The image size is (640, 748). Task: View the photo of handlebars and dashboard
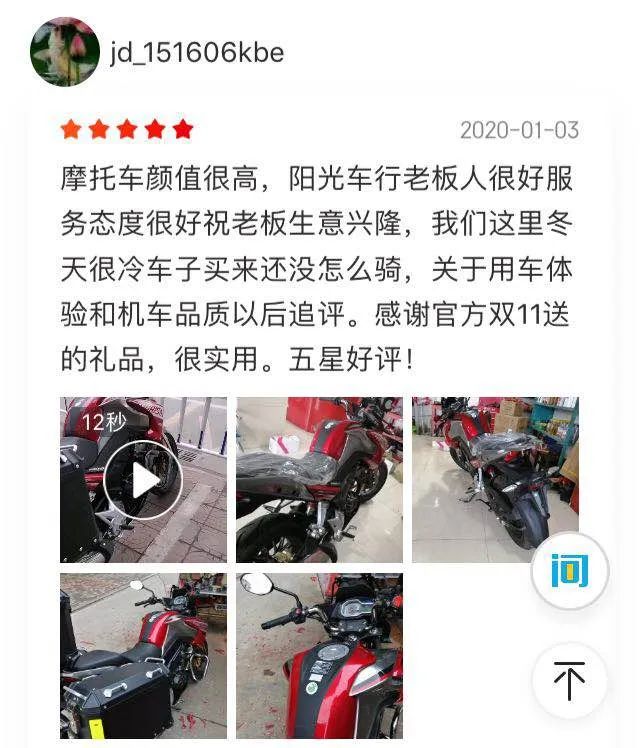(319, 655)
